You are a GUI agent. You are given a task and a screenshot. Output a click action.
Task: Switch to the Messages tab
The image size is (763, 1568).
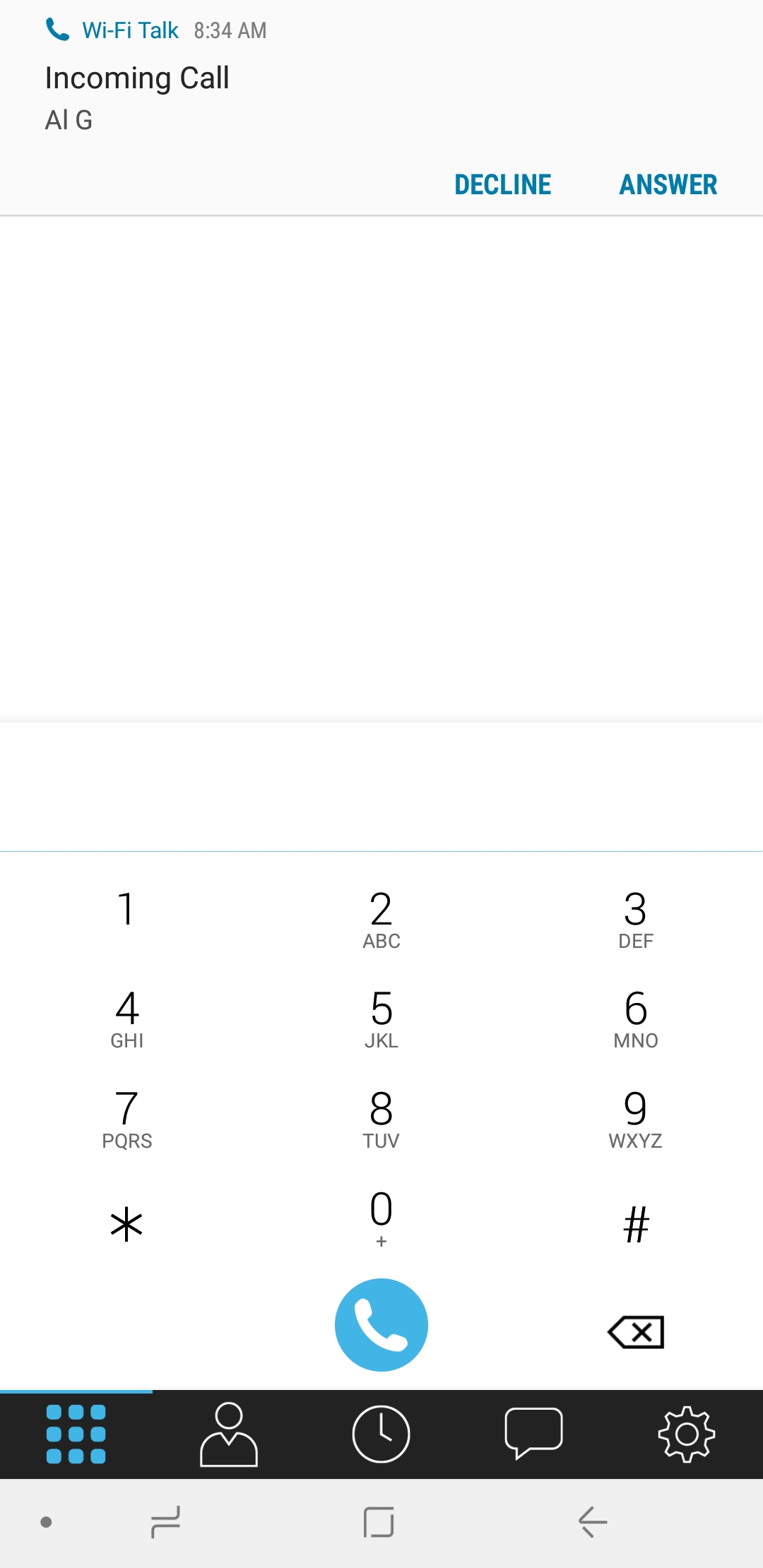(x=534, y=1435)
